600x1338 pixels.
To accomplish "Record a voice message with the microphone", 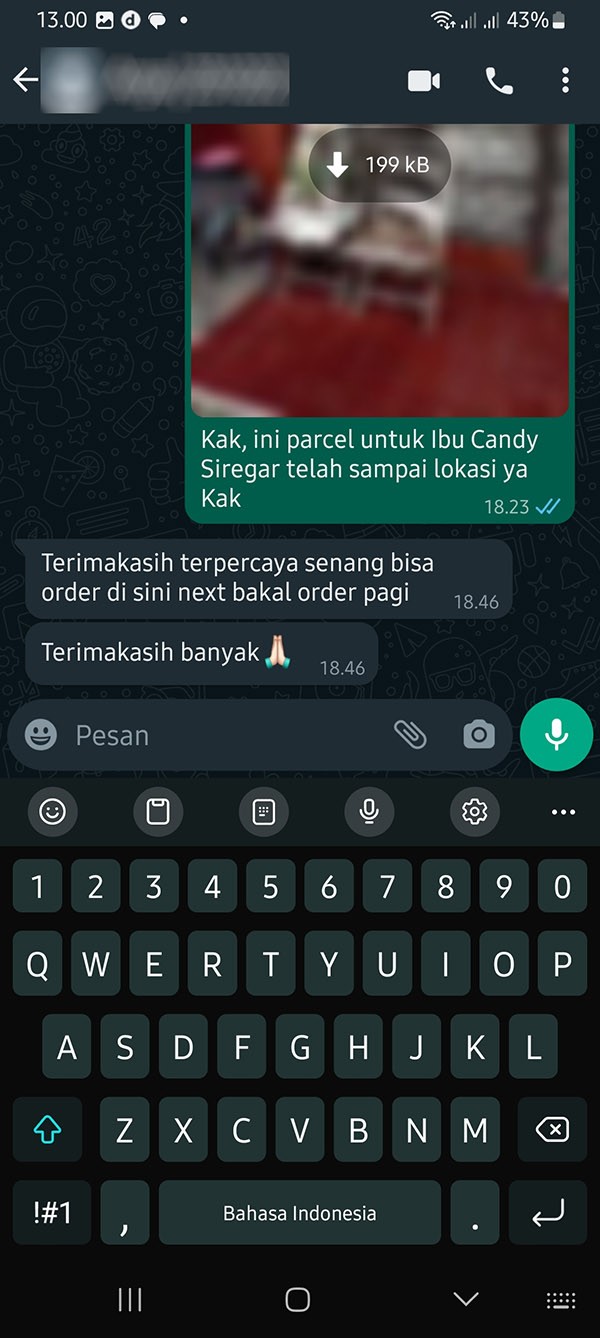I will (x=556, y=735).
